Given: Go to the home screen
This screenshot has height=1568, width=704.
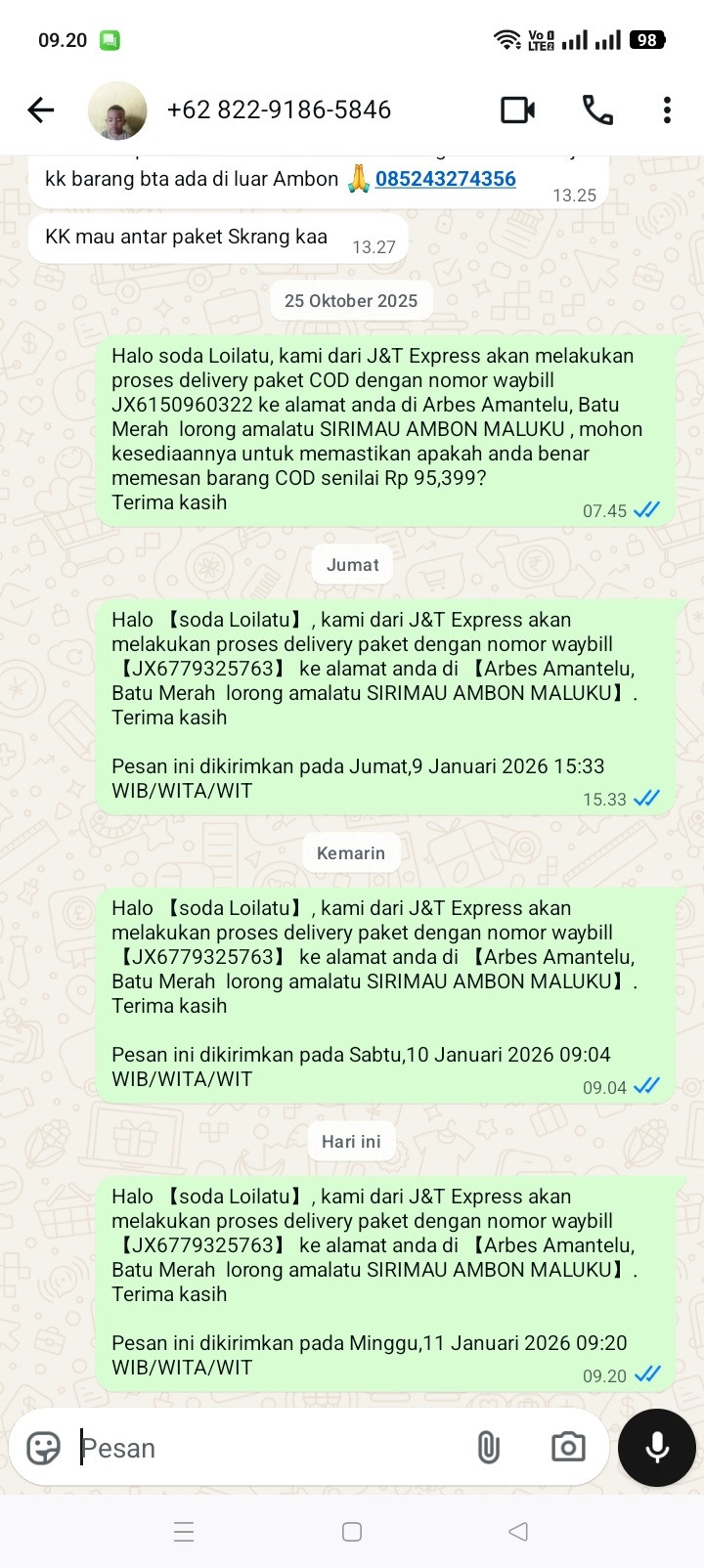Looking at the screenshot, I should point(352,1532).
